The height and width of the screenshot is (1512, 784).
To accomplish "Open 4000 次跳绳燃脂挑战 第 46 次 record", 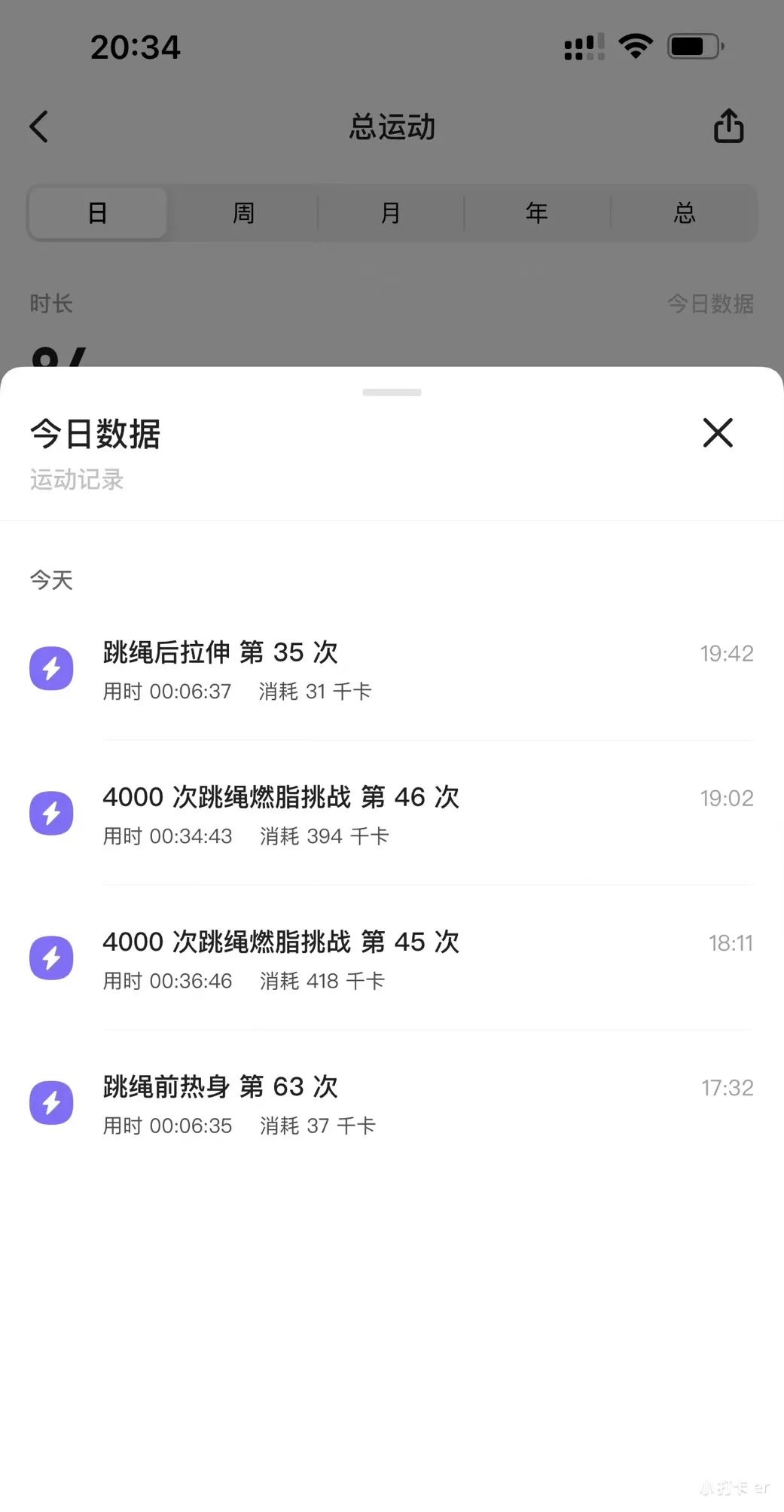I will (x=391, y=814).
